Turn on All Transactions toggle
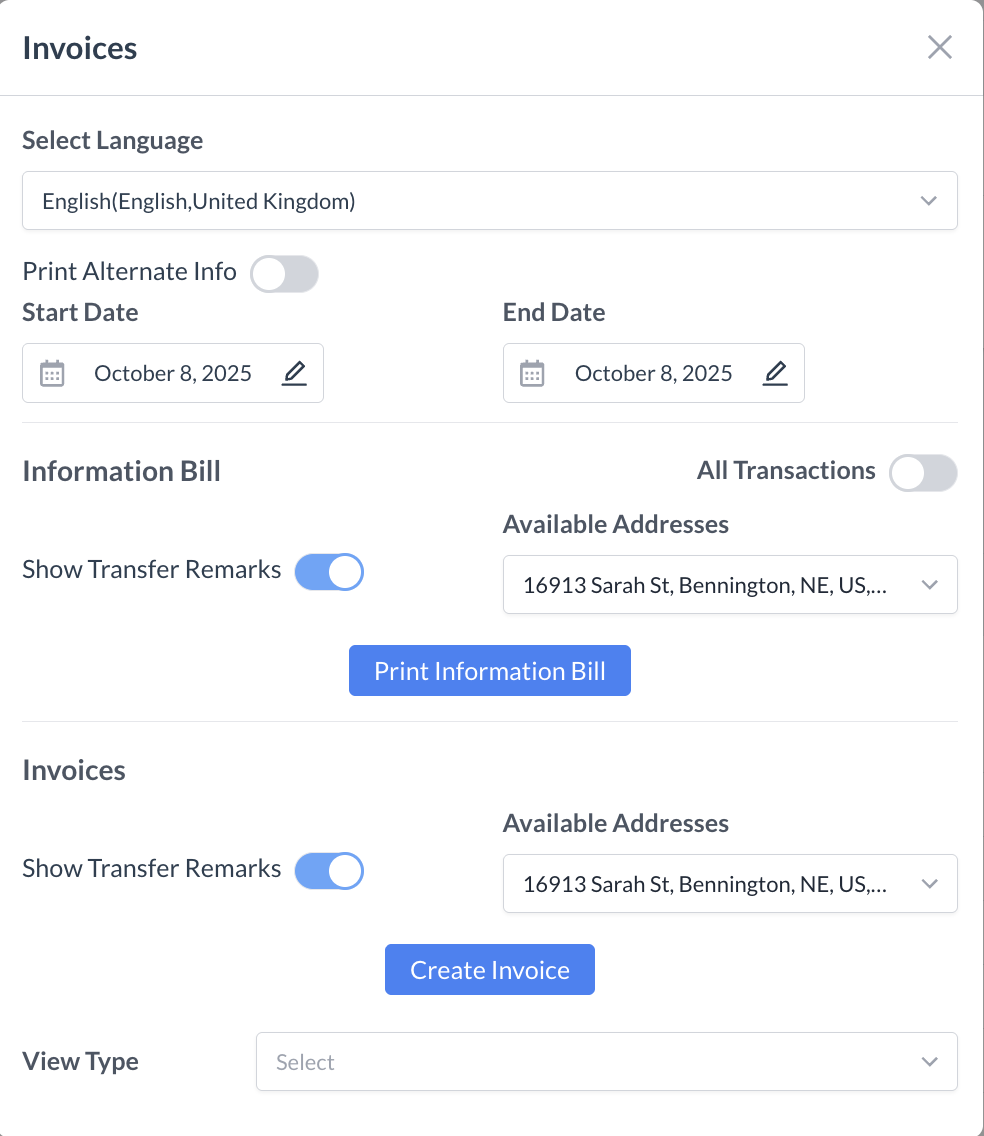The image size is (984, 1136). [x=922, y=473]
